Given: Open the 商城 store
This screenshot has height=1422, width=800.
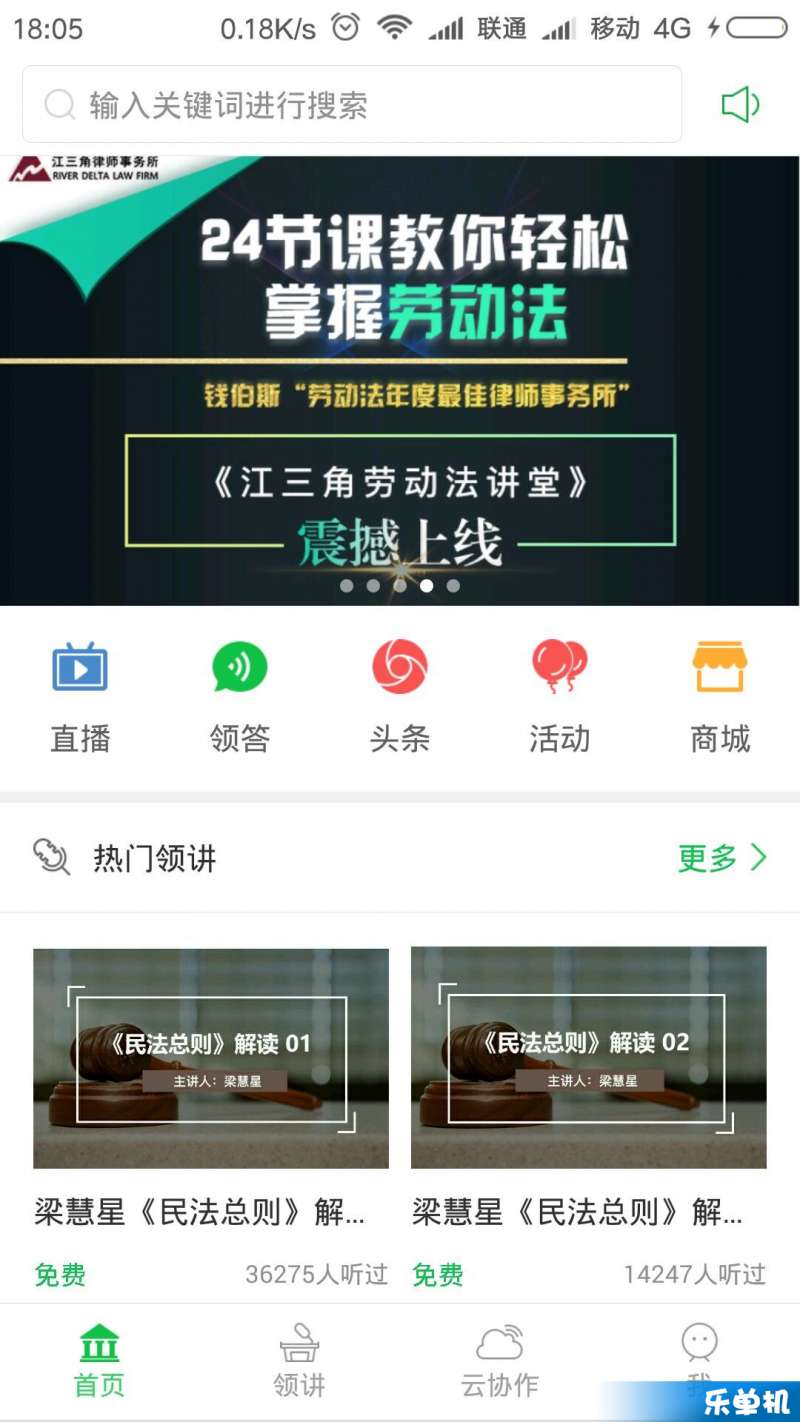Looking at the screenshot, I should click(x=720, y=695).
